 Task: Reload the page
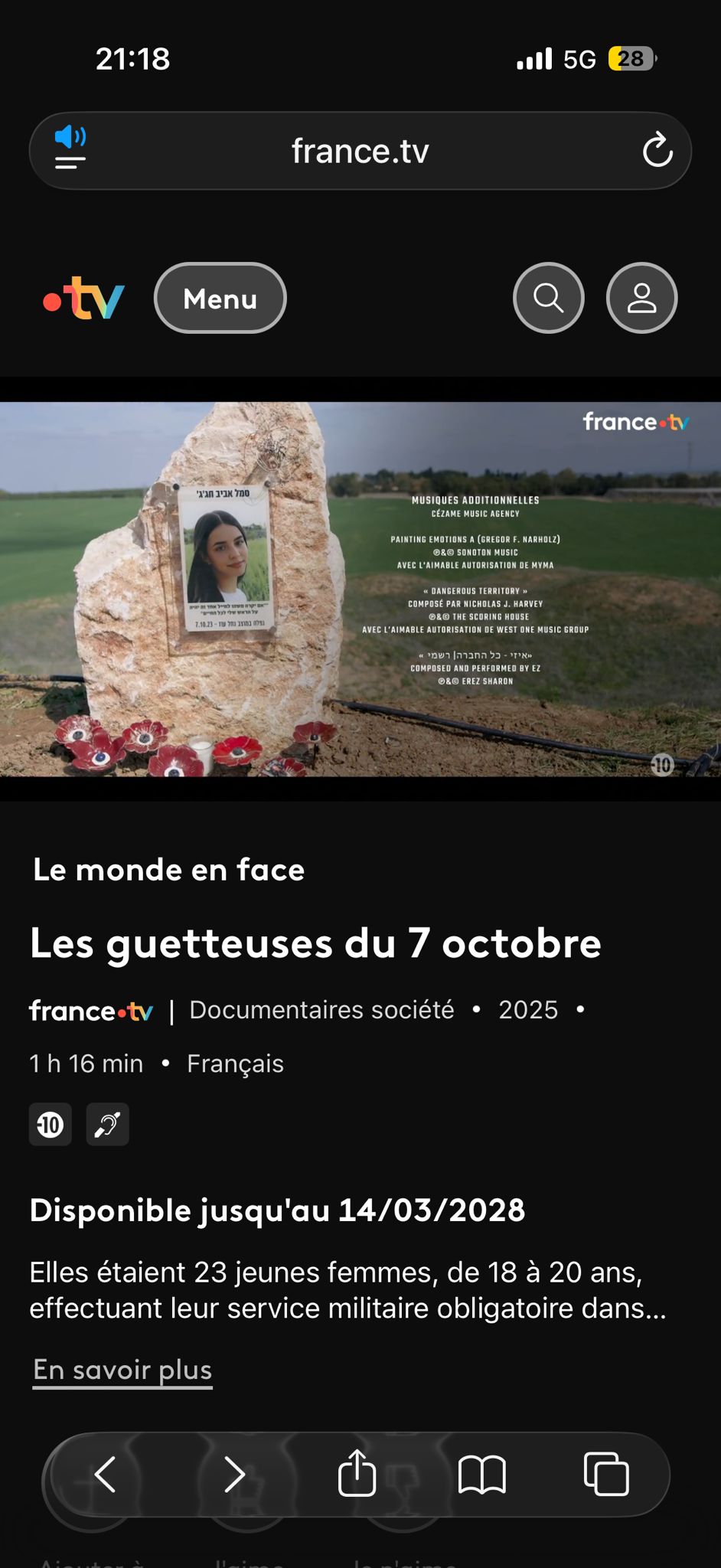tap(657, 151)
